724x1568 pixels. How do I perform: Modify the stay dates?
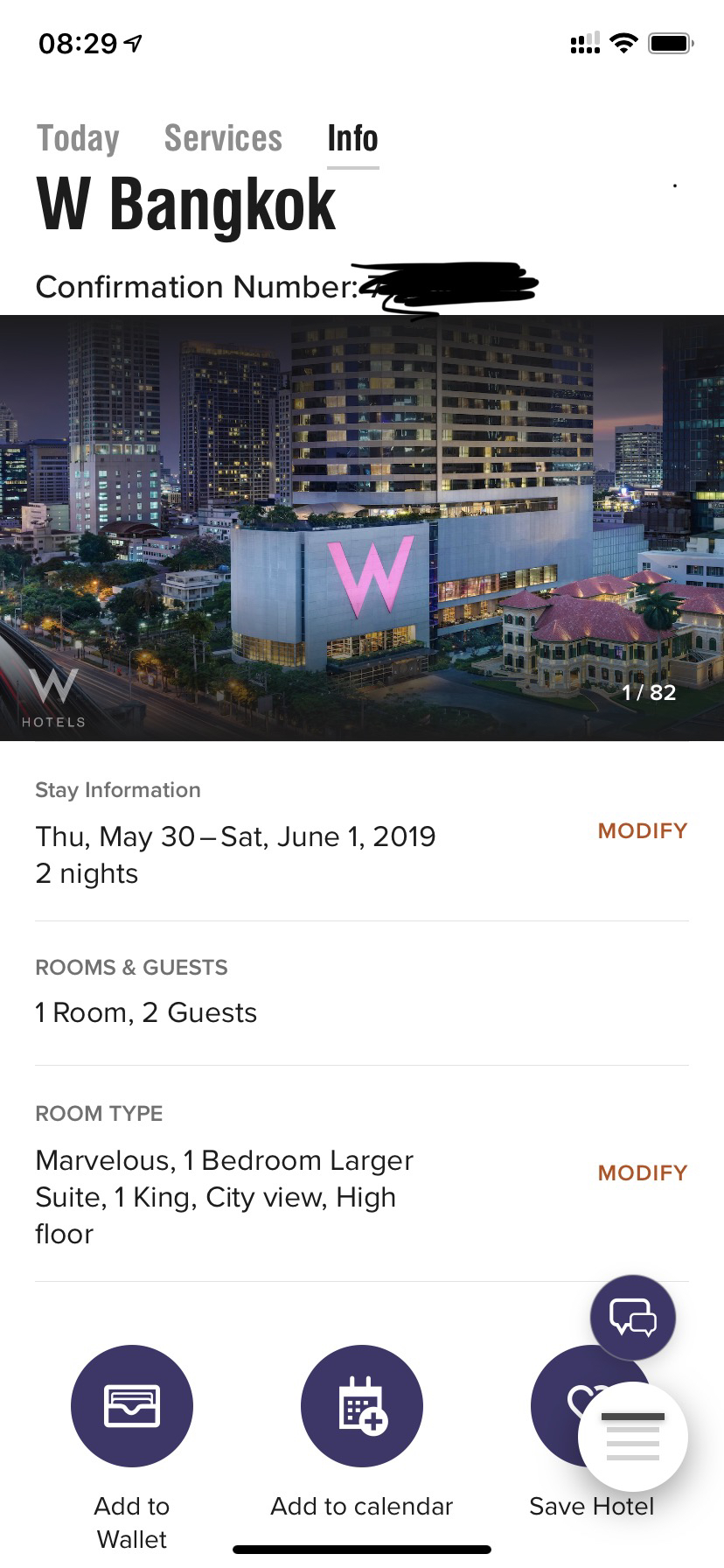(x=642, y=830)
